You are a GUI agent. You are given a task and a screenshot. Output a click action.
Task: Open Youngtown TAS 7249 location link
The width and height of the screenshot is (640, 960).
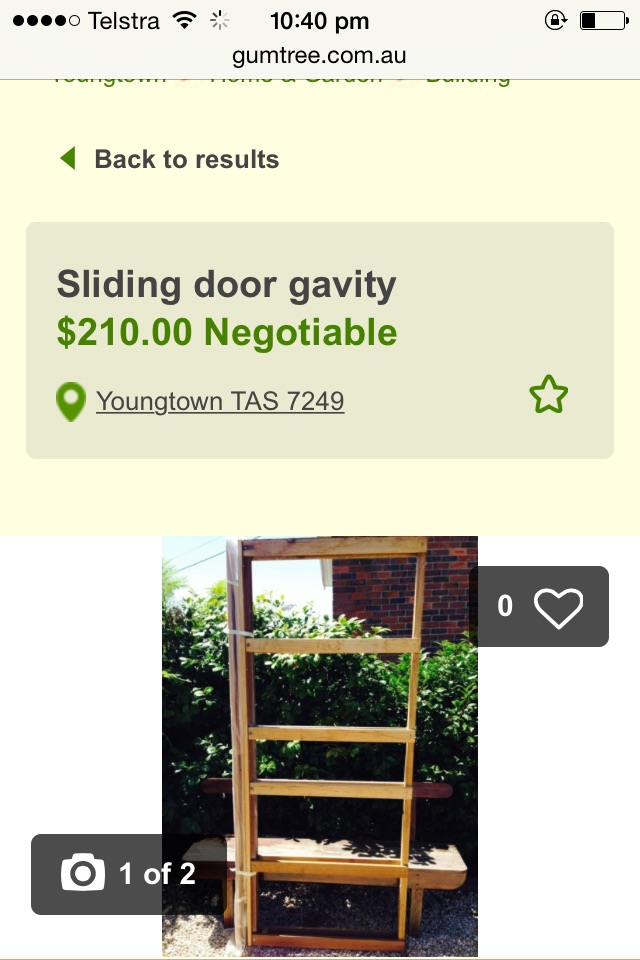pos(219,402)
